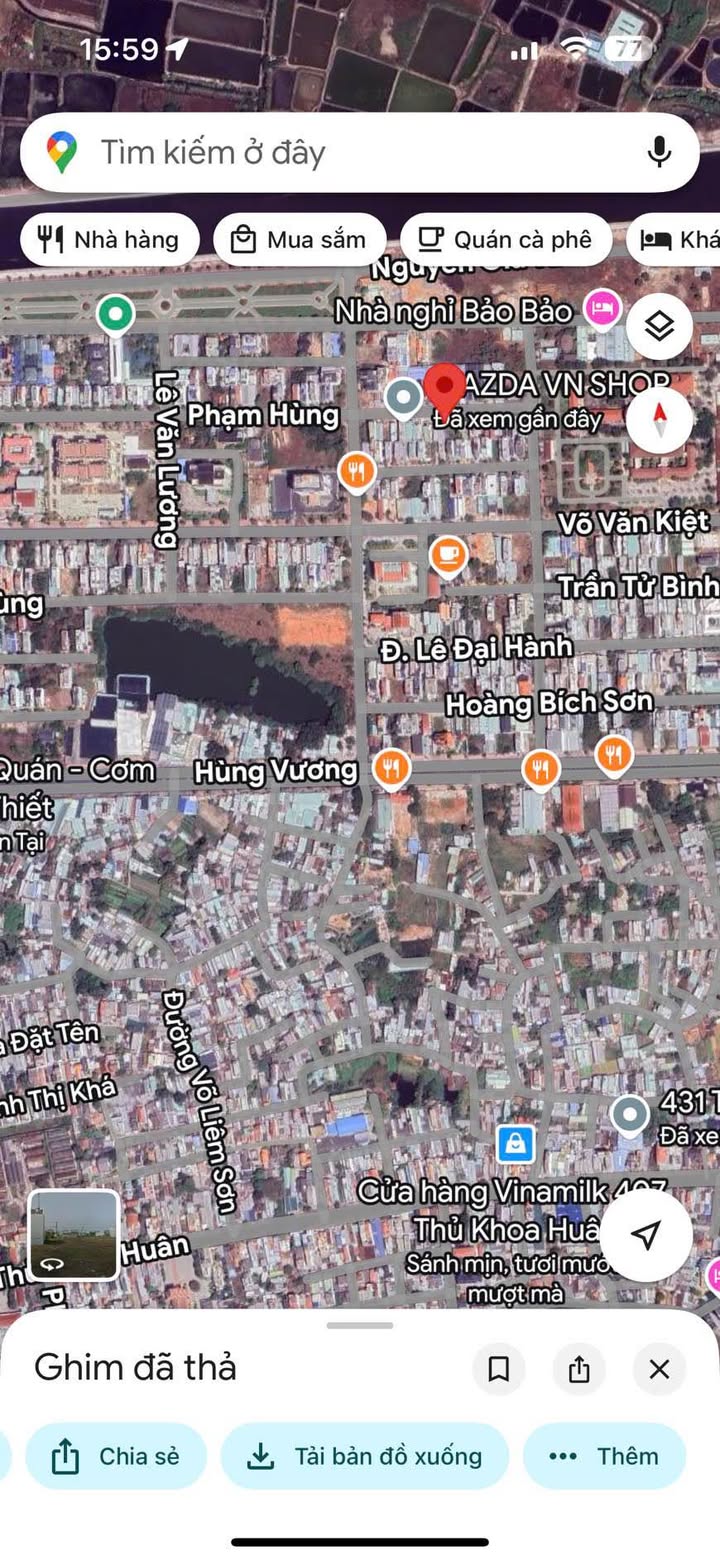Open the café marker near Trần Tử Bình

point(448,555)
